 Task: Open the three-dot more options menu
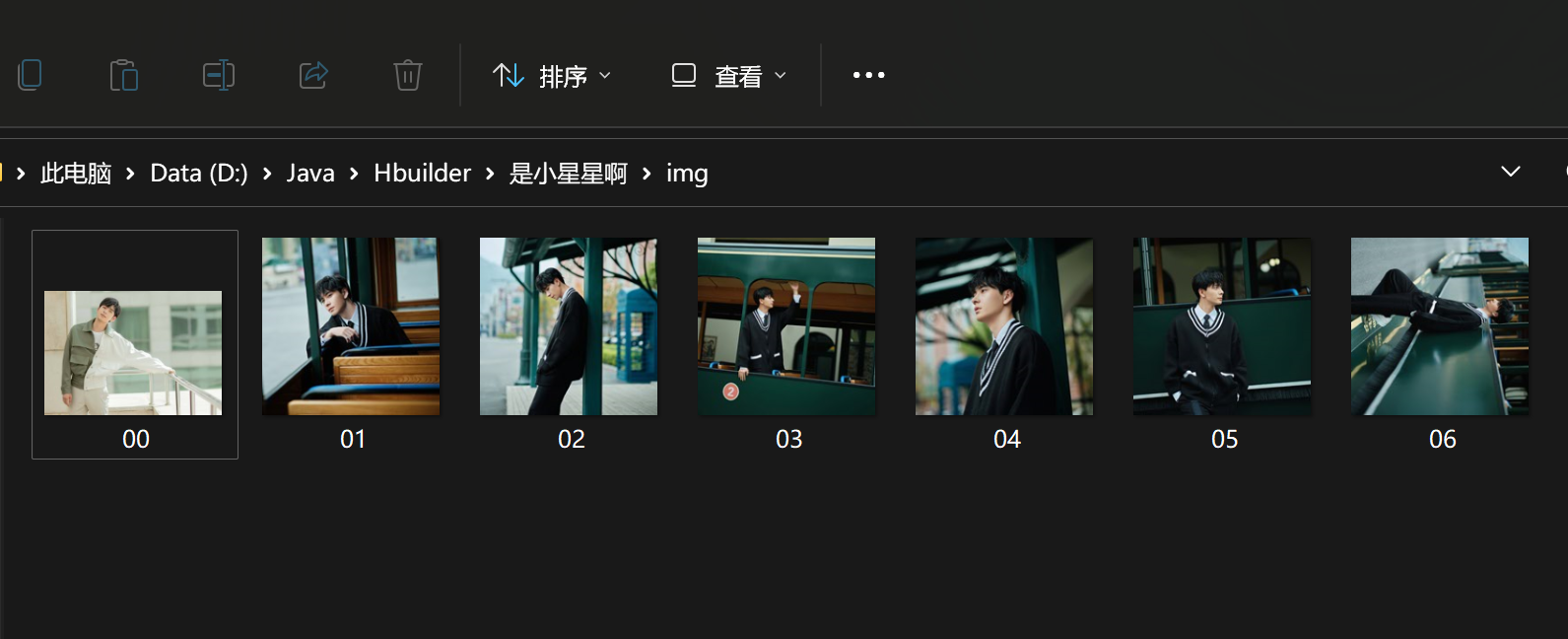(868, 75)
